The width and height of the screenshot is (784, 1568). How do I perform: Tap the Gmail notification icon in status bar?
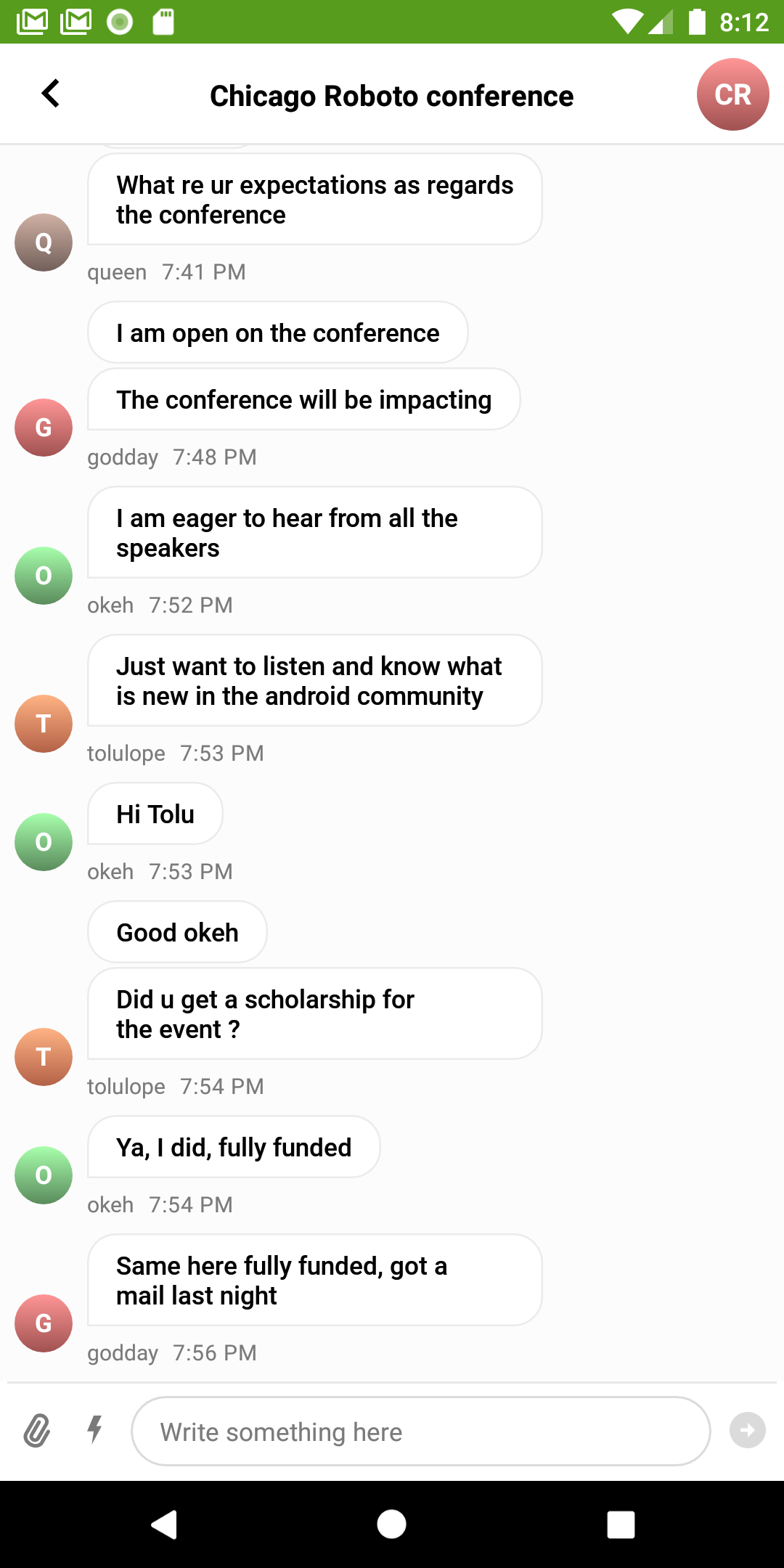[x=31, y=22]
